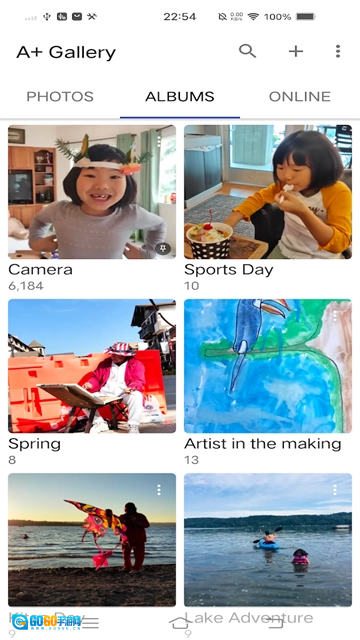This screenshot has width=360, height=640.
Task: Open the app bar overflow menu
Action: (x=338, y=51)
